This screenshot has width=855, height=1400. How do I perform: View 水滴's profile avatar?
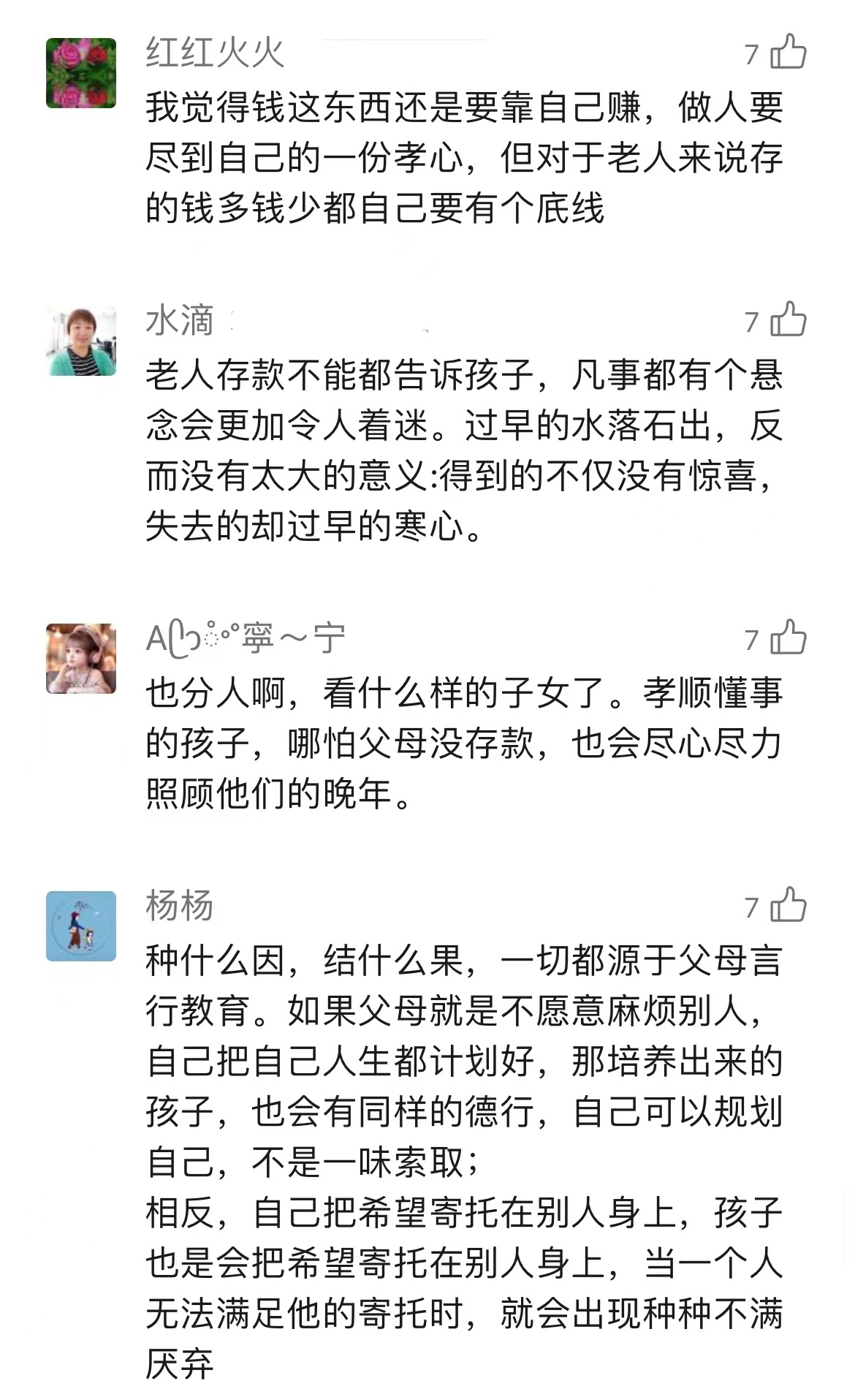(81, 341)
